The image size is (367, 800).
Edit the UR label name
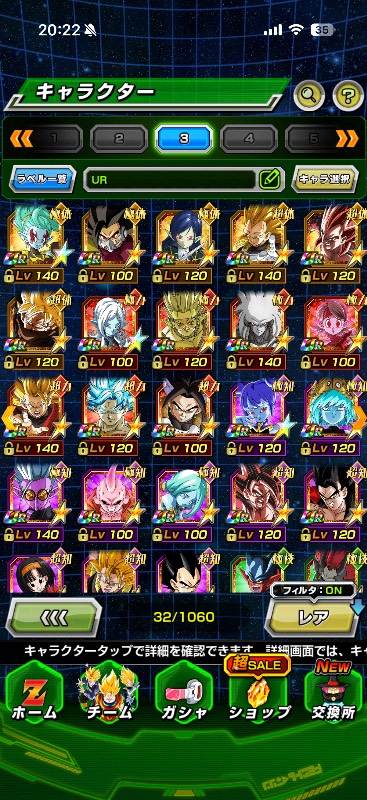click(x=271, y=179)
